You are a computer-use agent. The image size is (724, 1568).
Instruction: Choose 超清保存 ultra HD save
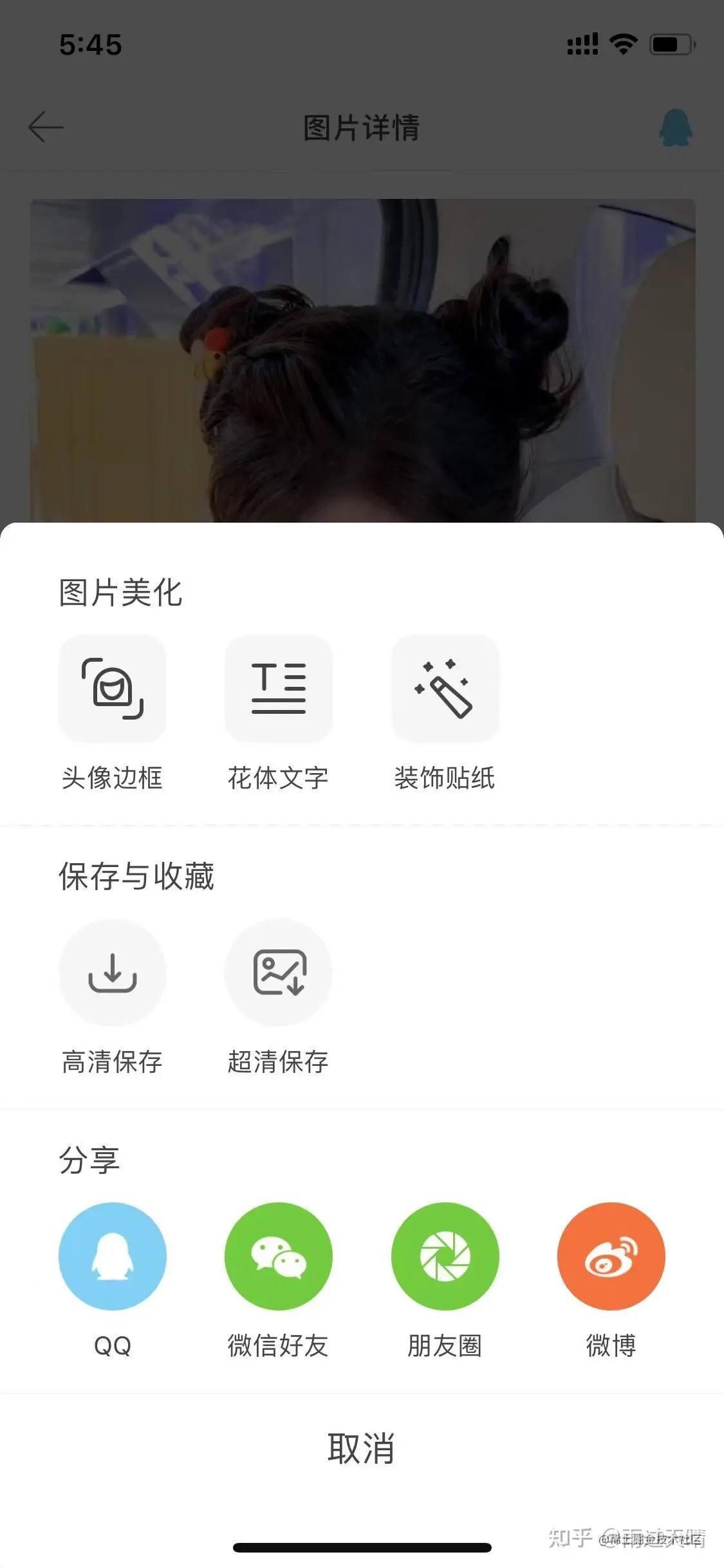[x=279, y=973]
